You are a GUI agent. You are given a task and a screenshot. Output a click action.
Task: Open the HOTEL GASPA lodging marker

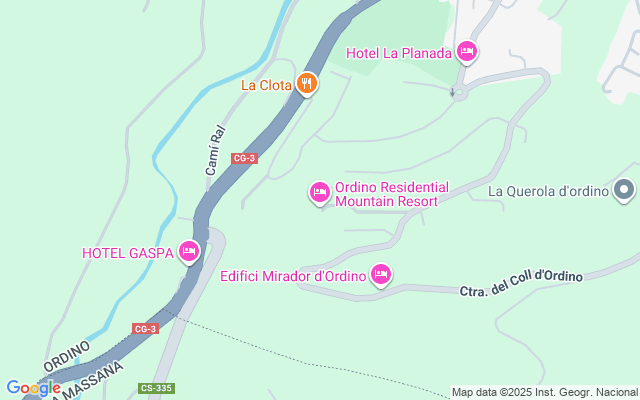[x=189, y=251]
